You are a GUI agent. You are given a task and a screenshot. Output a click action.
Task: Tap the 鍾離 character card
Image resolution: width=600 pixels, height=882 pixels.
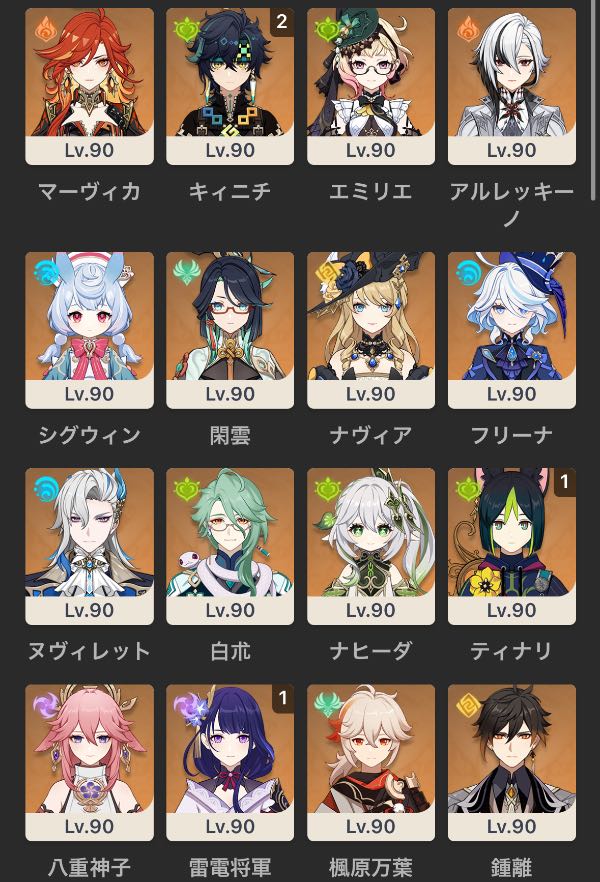click(512, 761)
